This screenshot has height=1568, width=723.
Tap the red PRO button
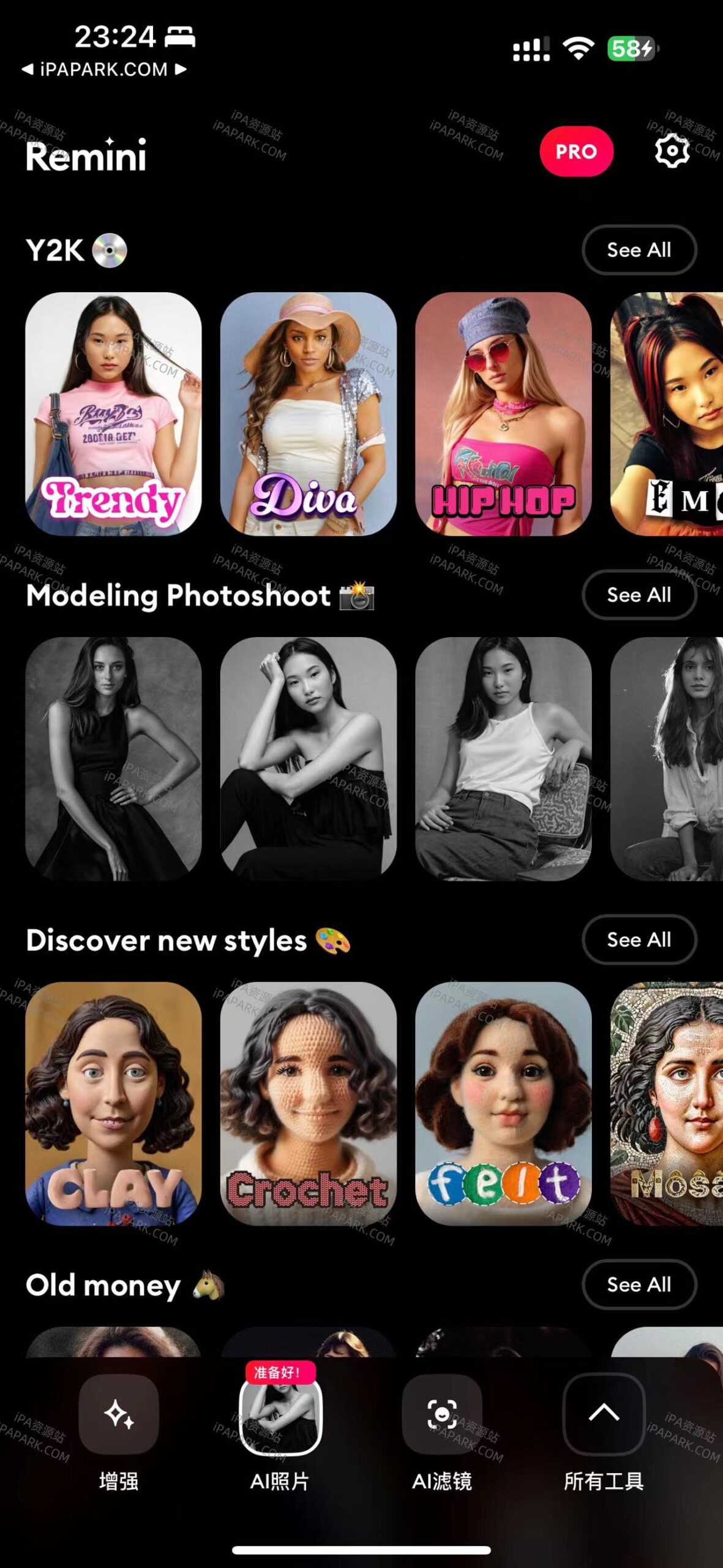(576, 151)
